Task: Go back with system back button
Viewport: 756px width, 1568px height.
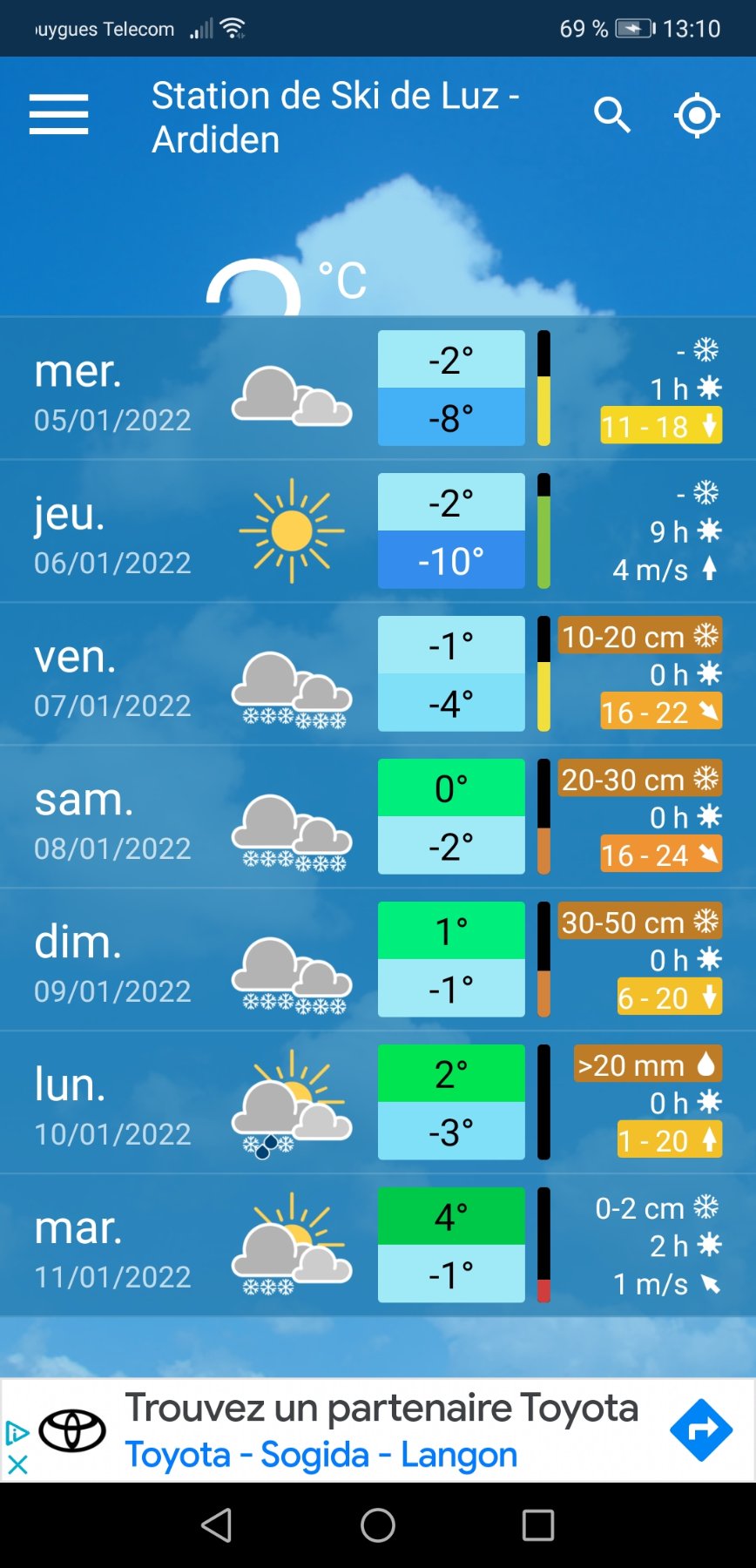Action: [x=217, y=1525]
